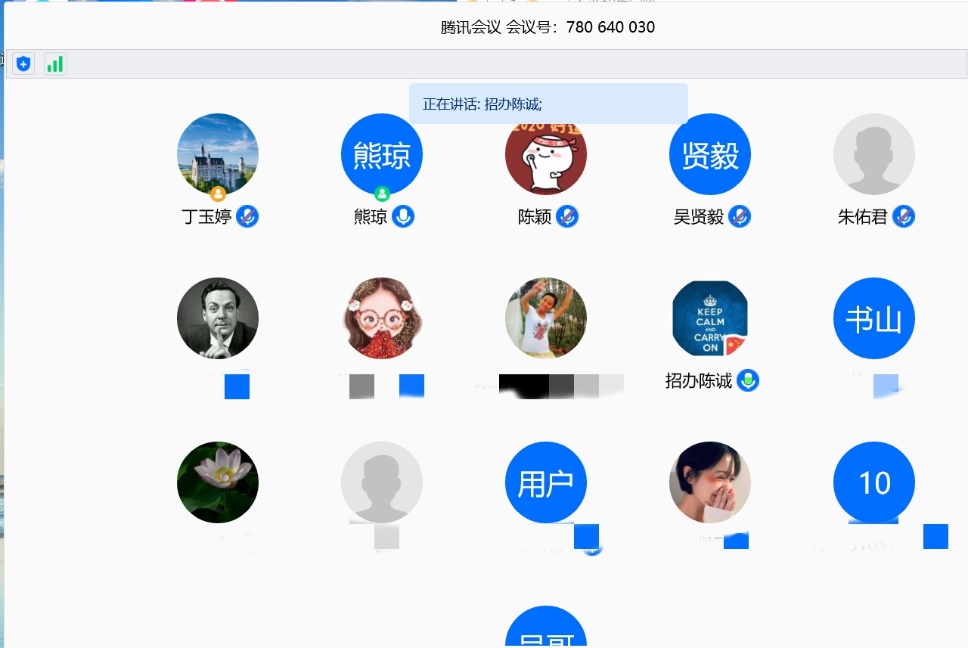968x648 pixels.
Task: Open the 书山 avatar tile
Action: 874,318
